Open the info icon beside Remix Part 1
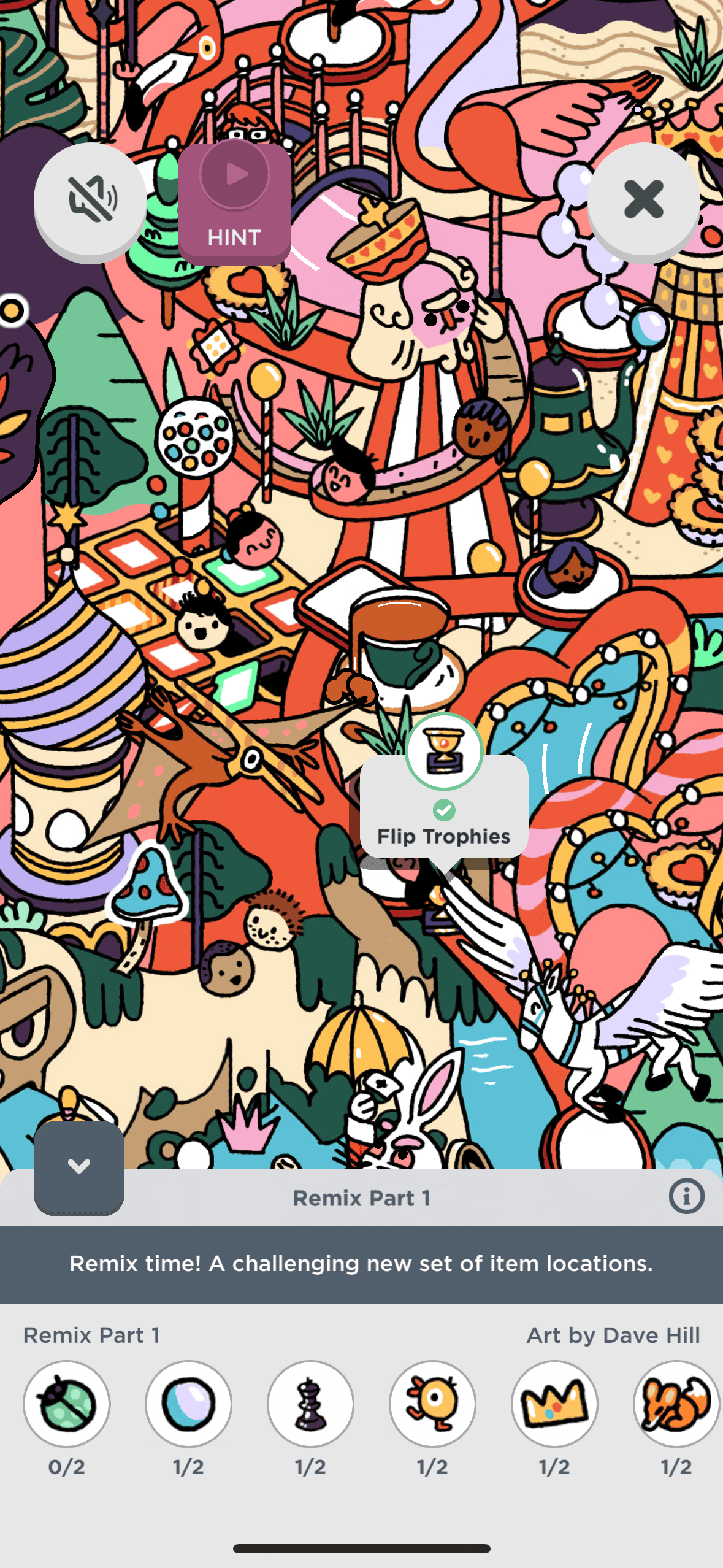 686,1196
